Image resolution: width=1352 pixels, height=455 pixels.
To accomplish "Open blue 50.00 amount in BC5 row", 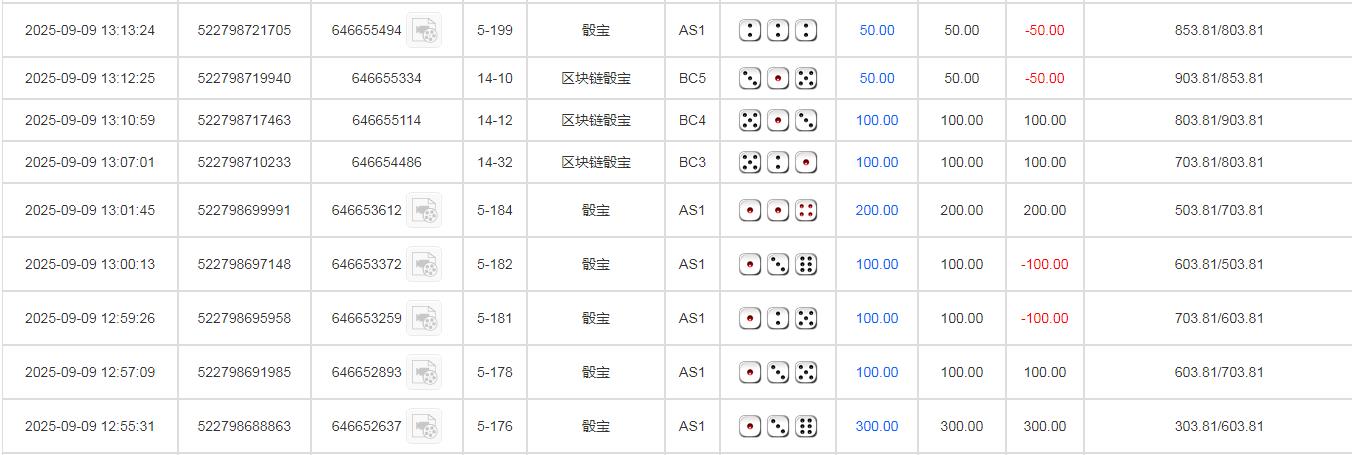I will [x=876, y=78].
